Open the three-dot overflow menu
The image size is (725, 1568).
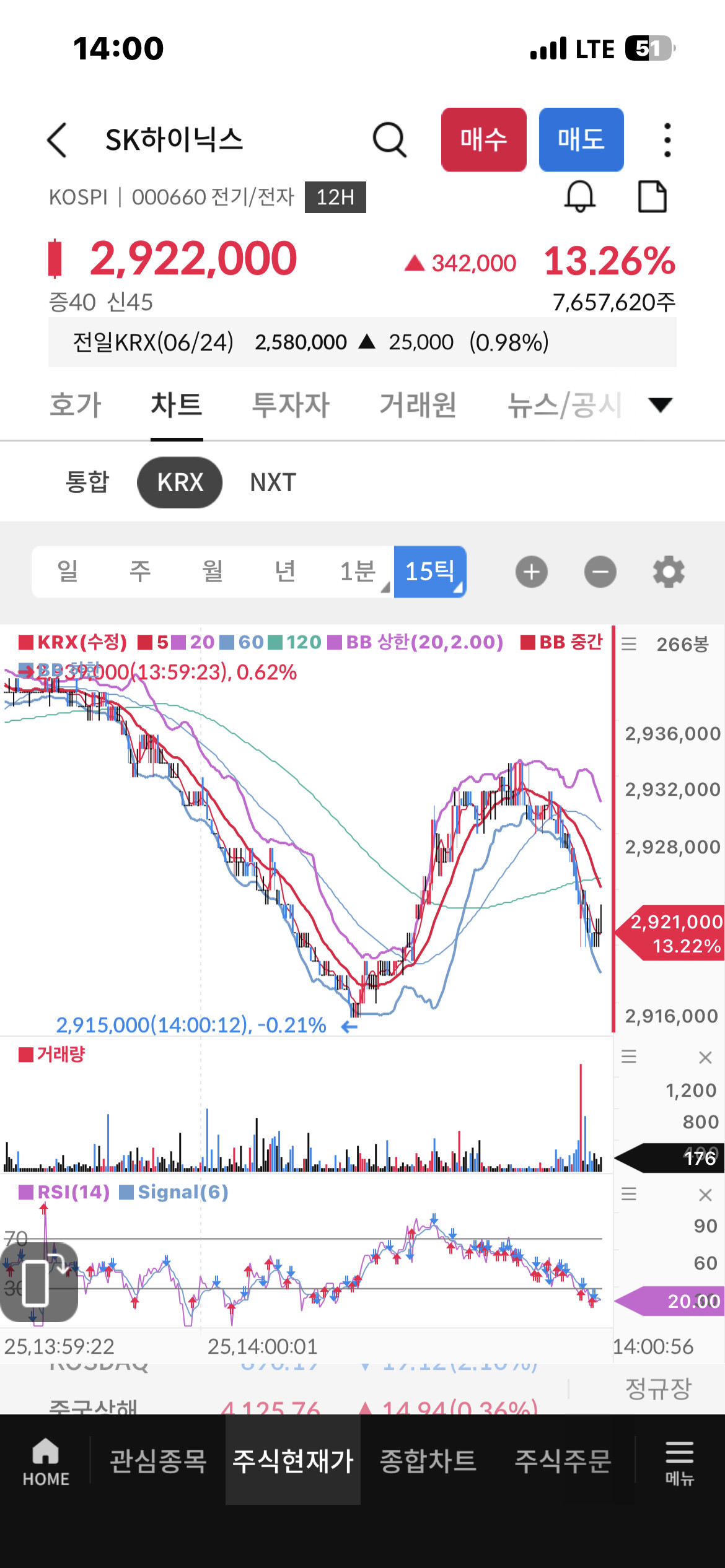tap(667, 140)
